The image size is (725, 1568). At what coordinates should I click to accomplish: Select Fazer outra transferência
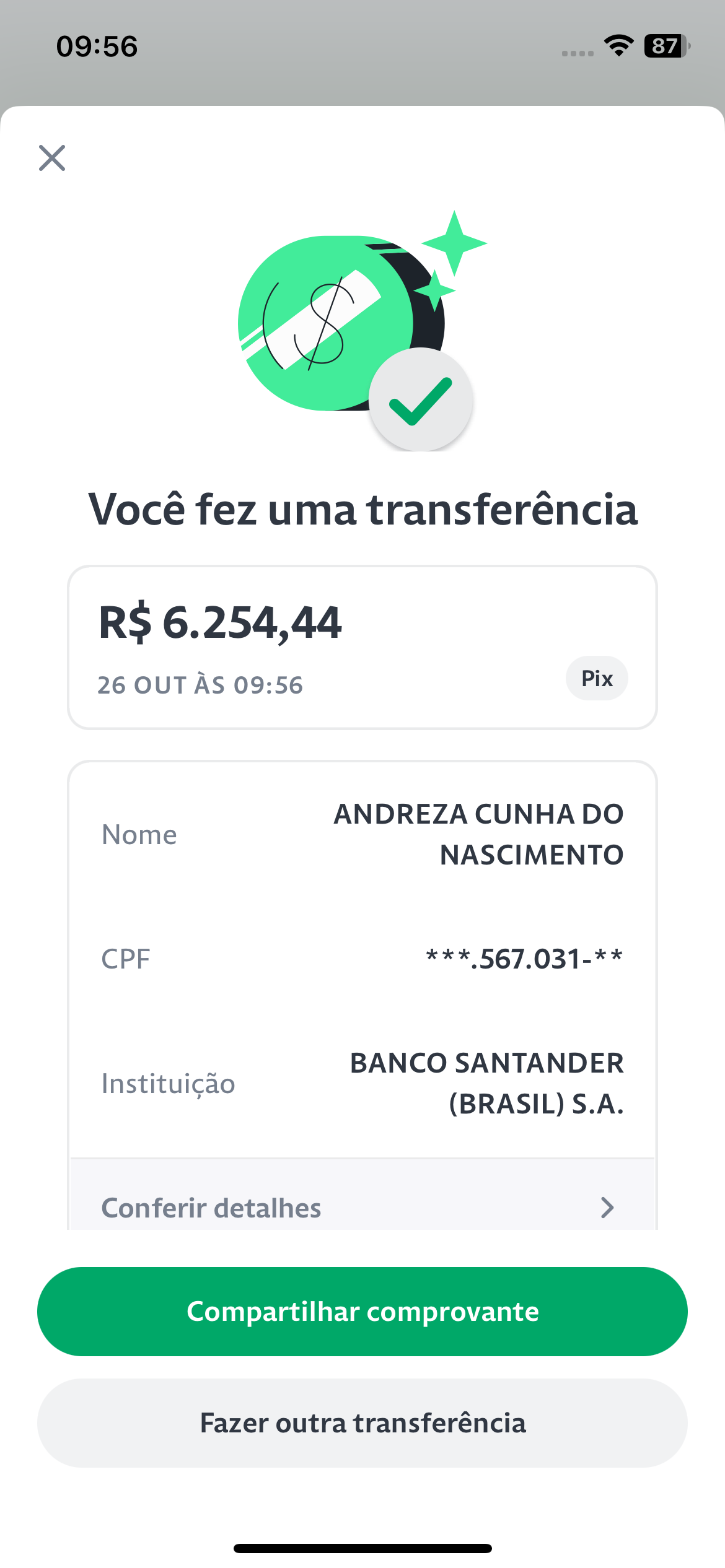(362, 1422)
